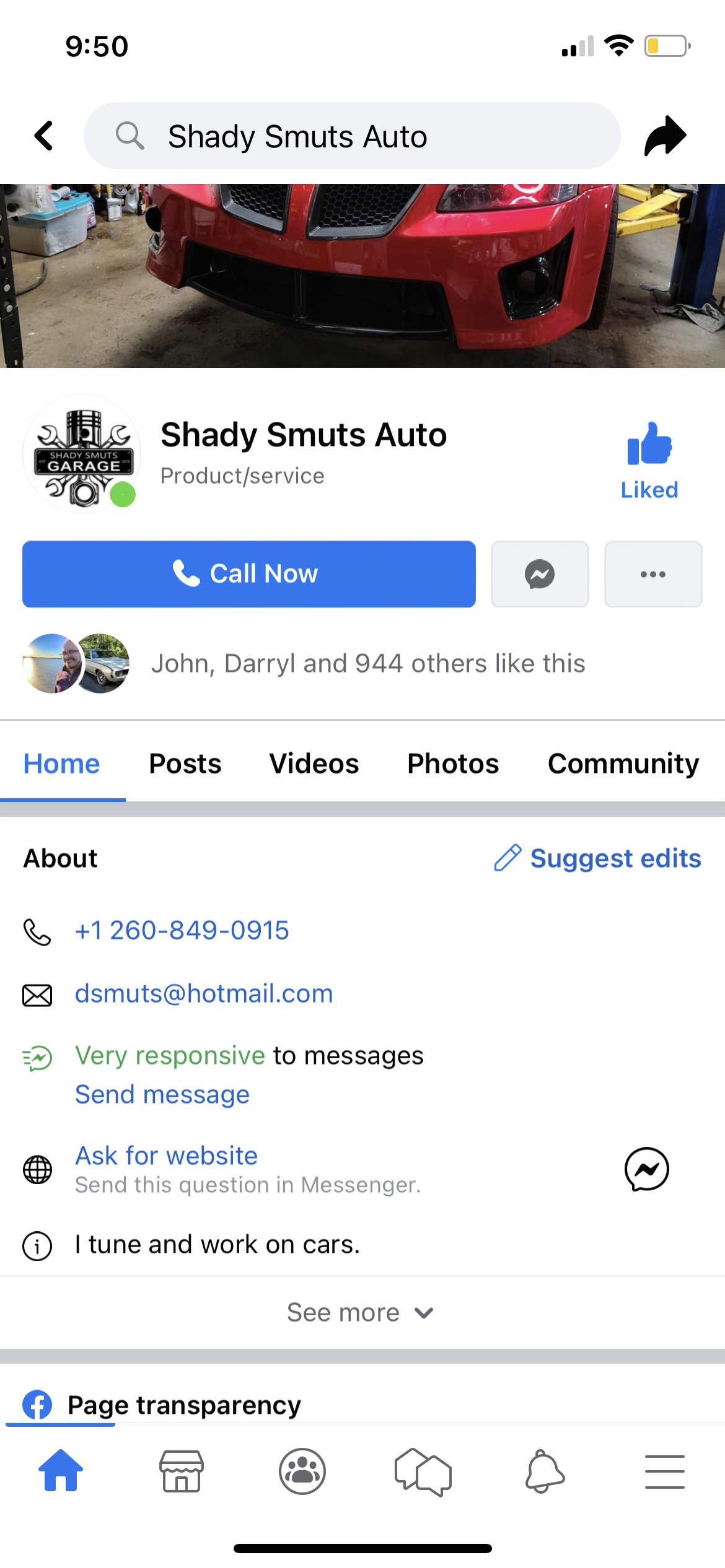Tap the Shady Smuts Auto search field
725x1568 pixels.
tap(352, 136)
